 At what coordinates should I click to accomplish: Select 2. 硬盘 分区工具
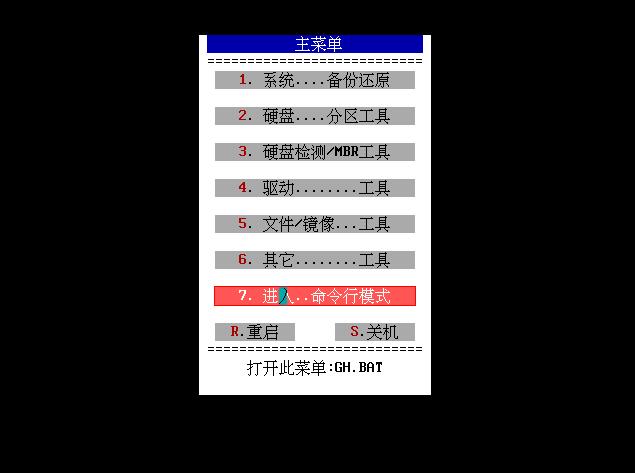coord(314,116)
